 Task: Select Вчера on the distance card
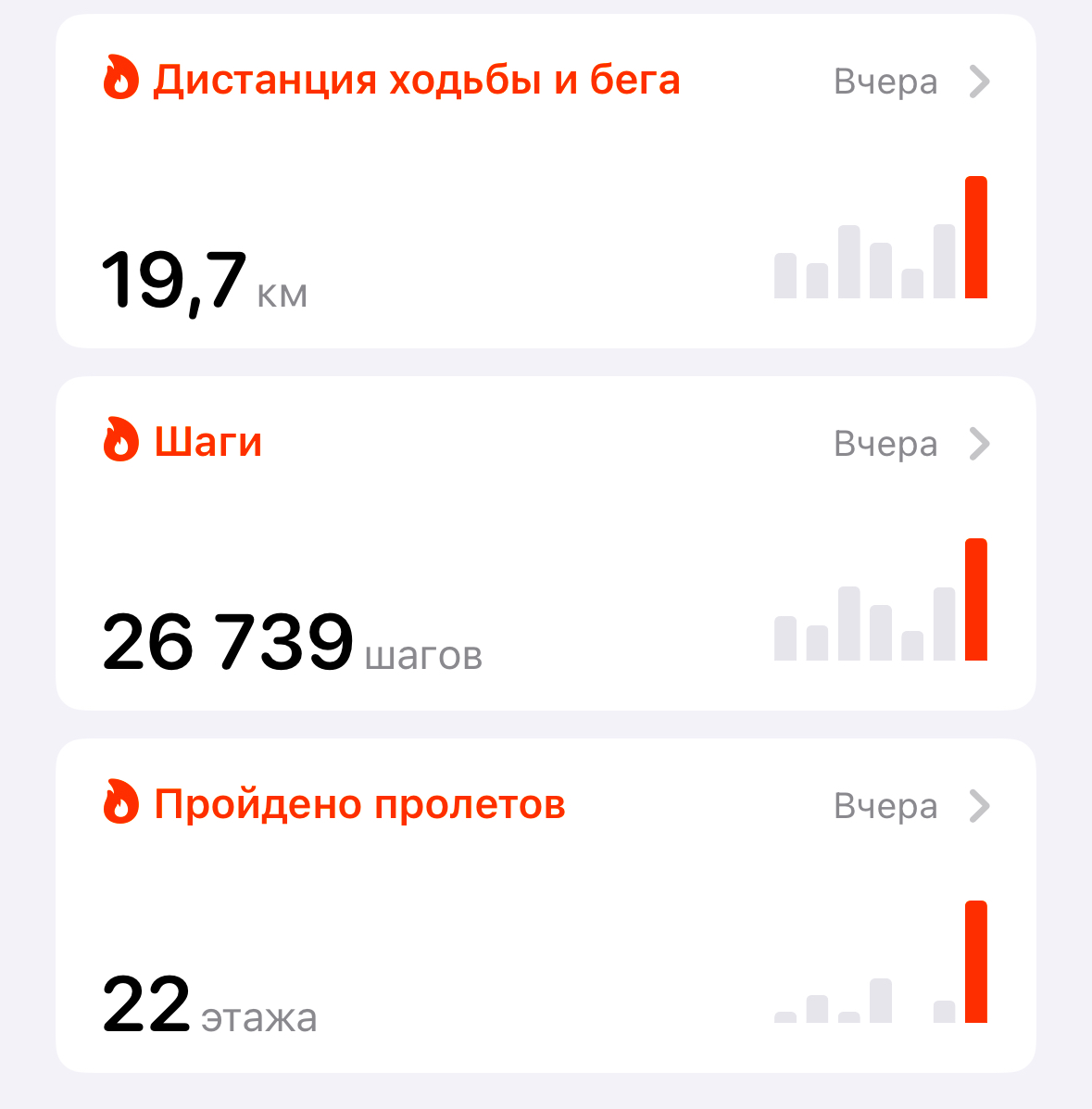coord(885,82)
